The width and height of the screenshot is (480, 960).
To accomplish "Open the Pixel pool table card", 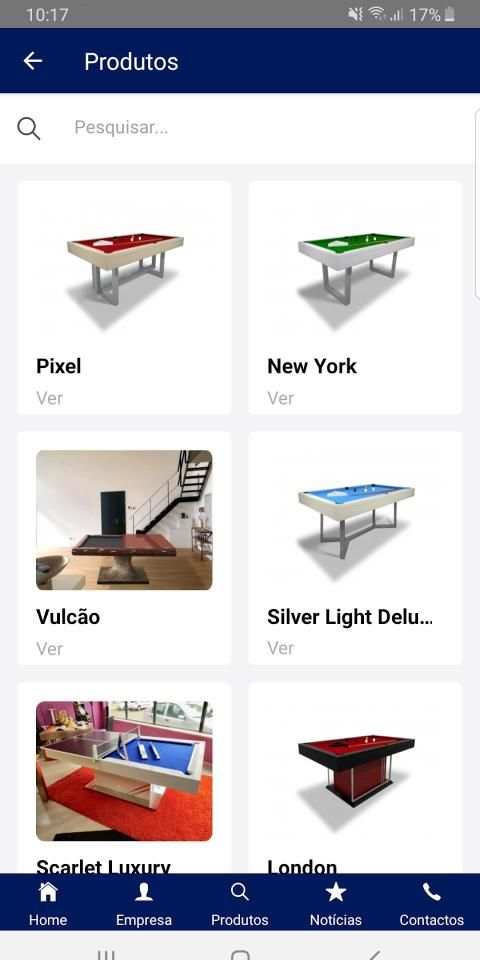I will [x=124, y=298].
